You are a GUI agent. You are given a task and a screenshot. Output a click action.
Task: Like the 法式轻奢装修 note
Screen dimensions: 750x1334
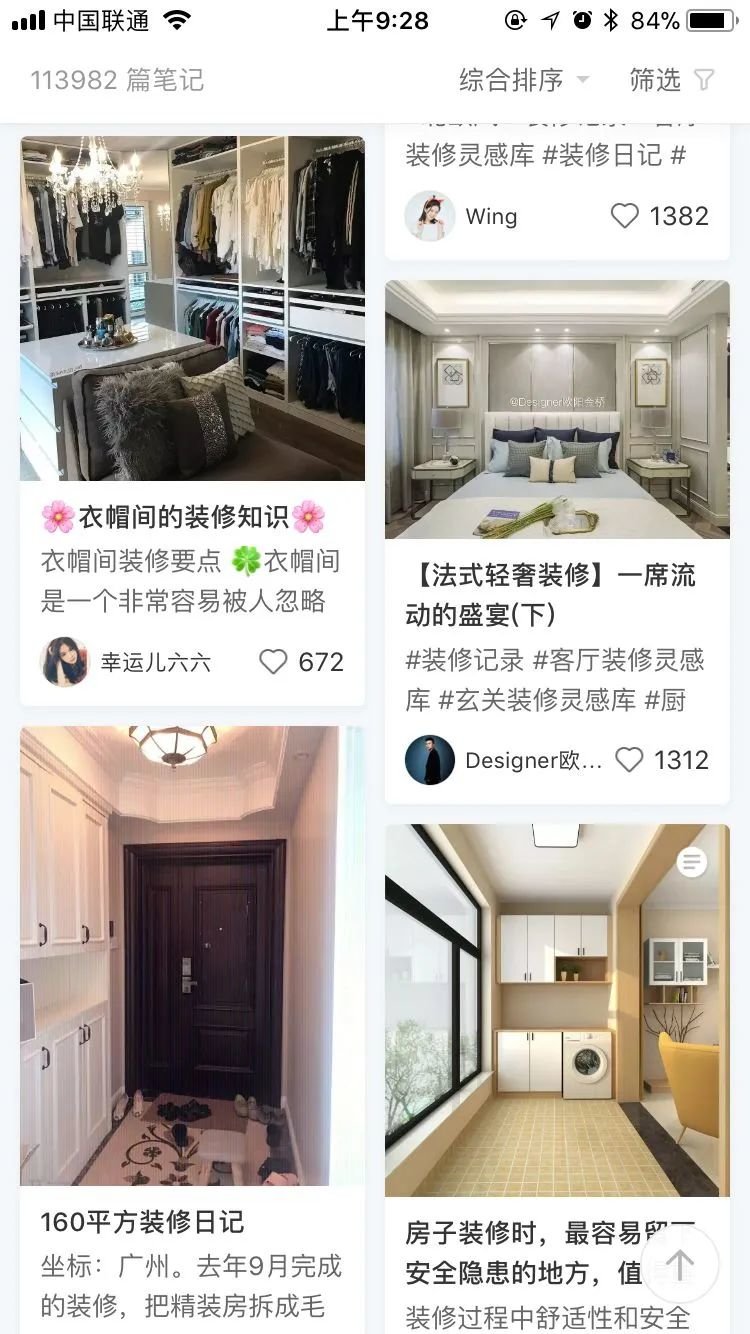point(629,760)
